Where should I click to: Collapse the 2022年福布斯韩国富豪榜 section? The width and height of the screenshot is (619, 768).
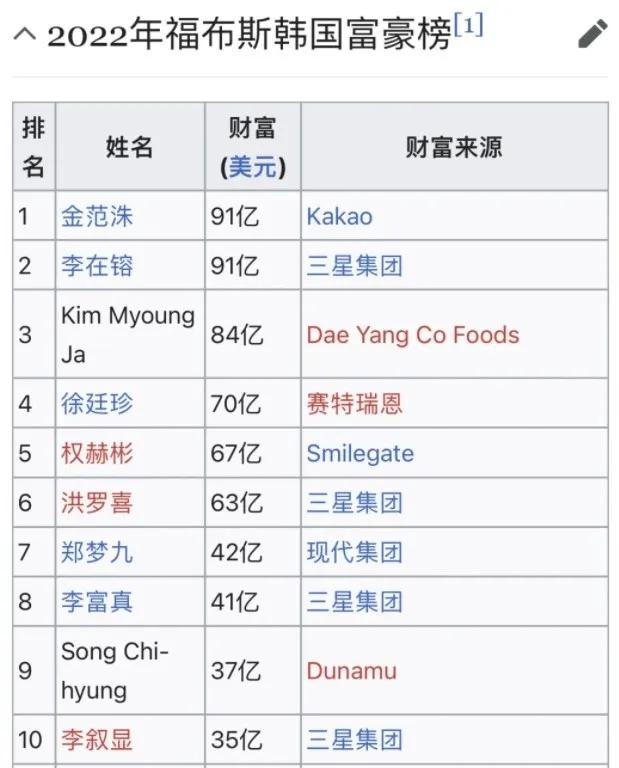click(26, 36)
